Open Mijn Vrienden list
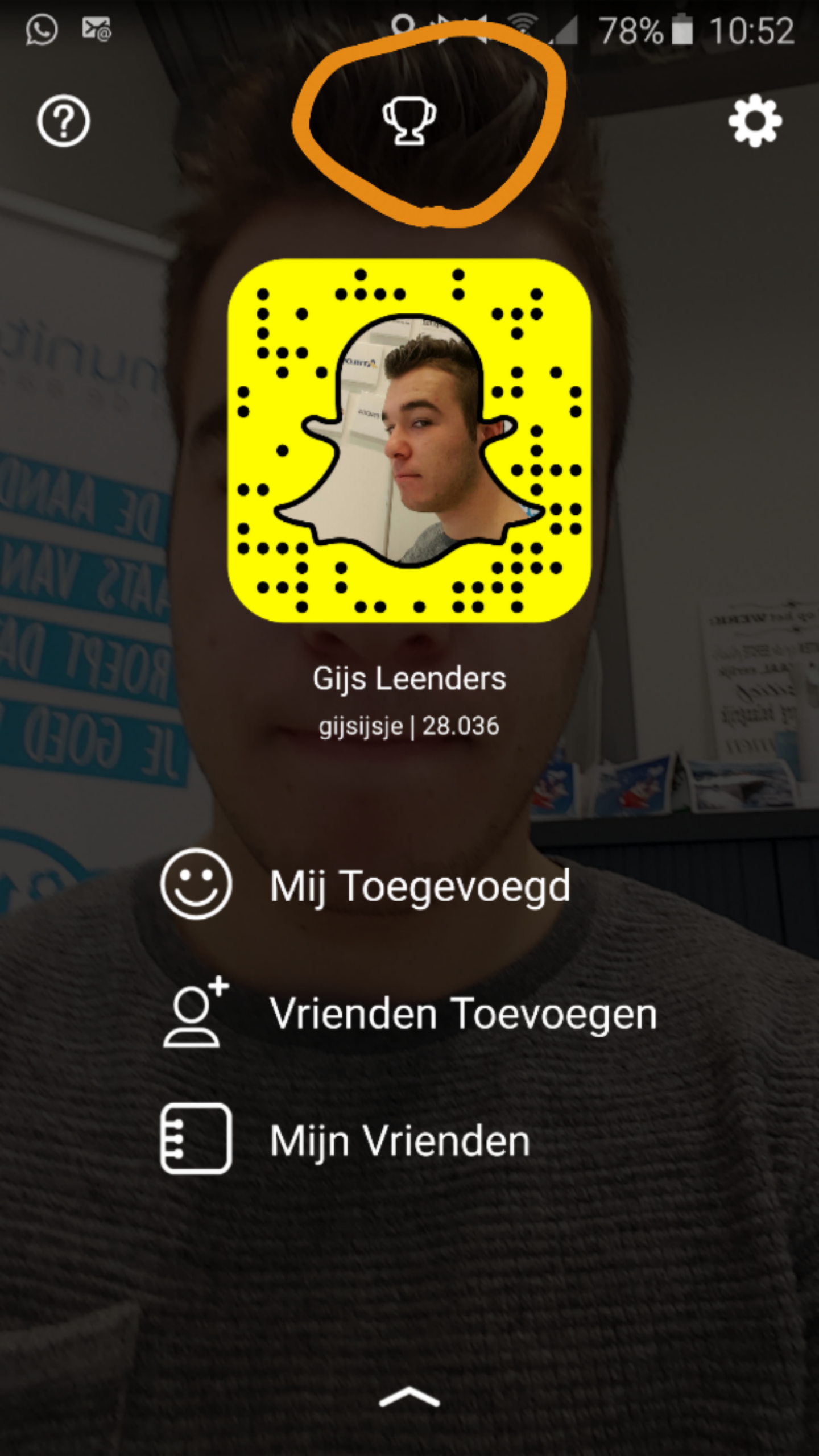Screen dimensions: 819x1456 (x=400, y=1140)
